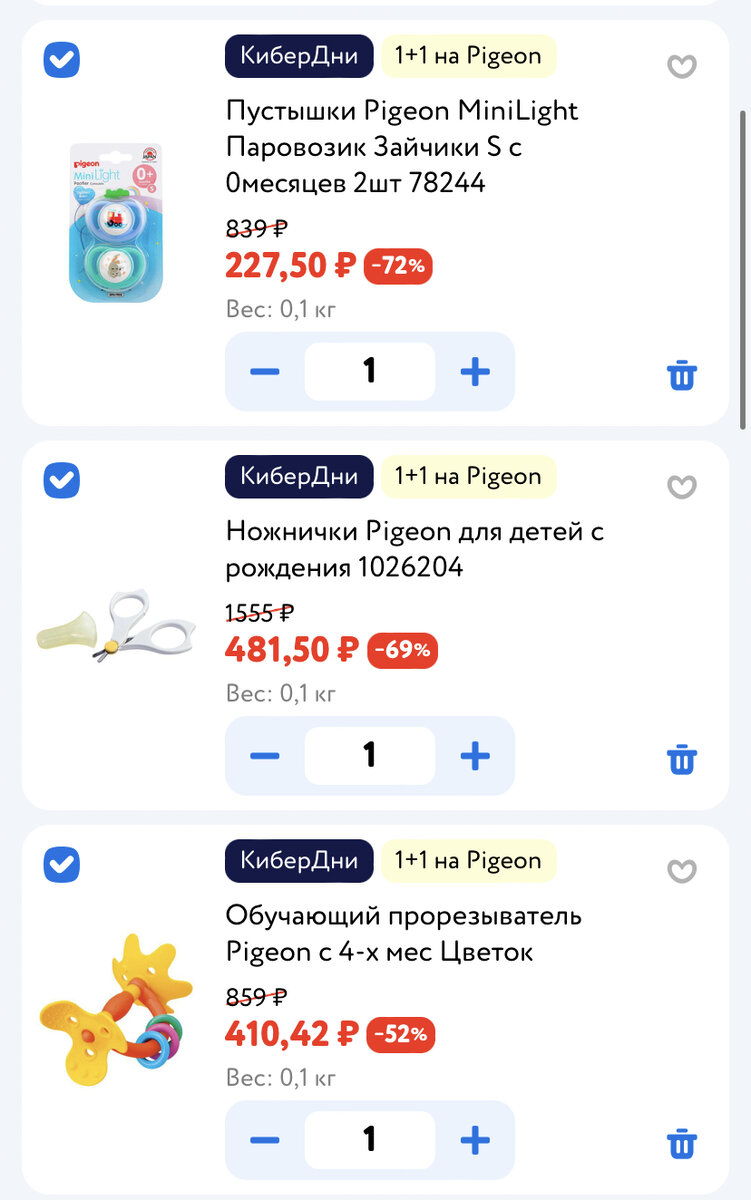Viewport: 751px width, 1200px height.
Task: Tap 1+1 на Pigeon badge on Пустышки
Action: click(468, 56)
